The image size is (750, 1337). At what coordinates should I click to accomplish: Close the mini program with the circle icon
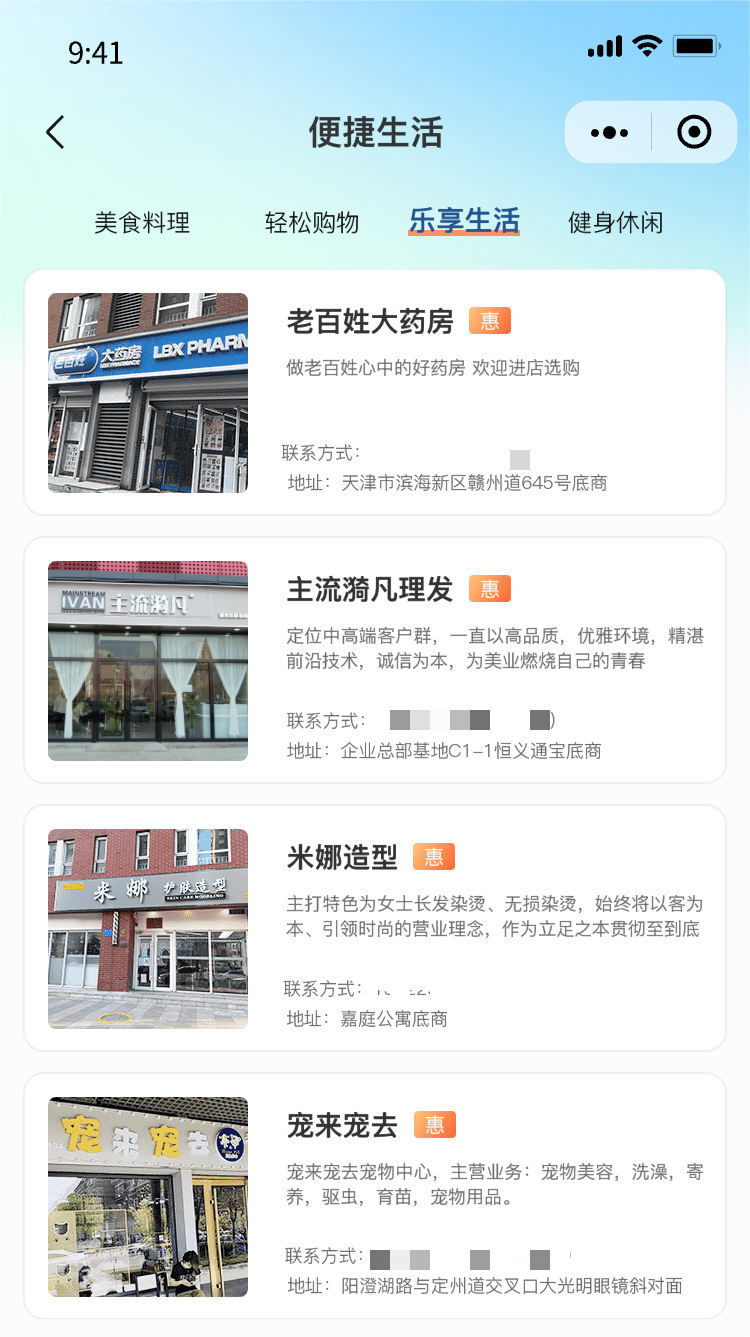(x=694, y=132)
